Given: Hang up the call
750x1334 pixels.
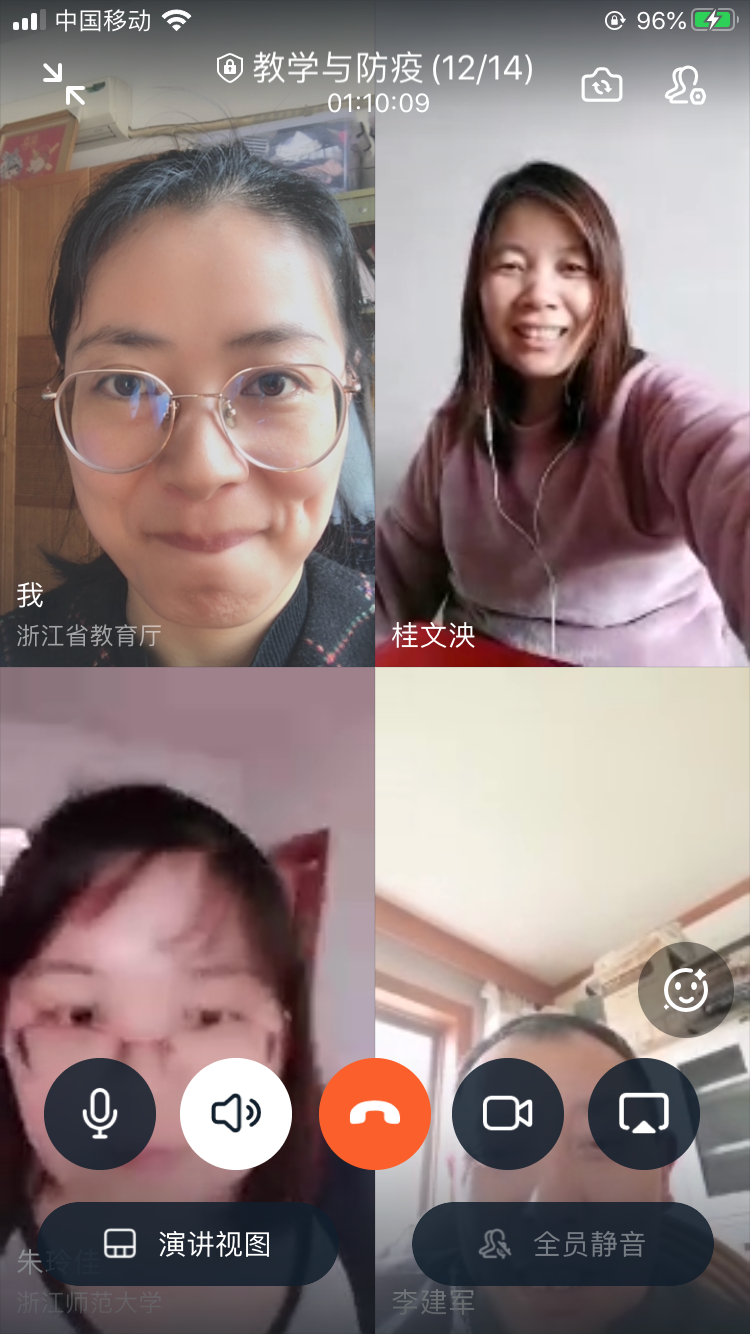Looking at the screenshot, I should tap(375, 1113).
